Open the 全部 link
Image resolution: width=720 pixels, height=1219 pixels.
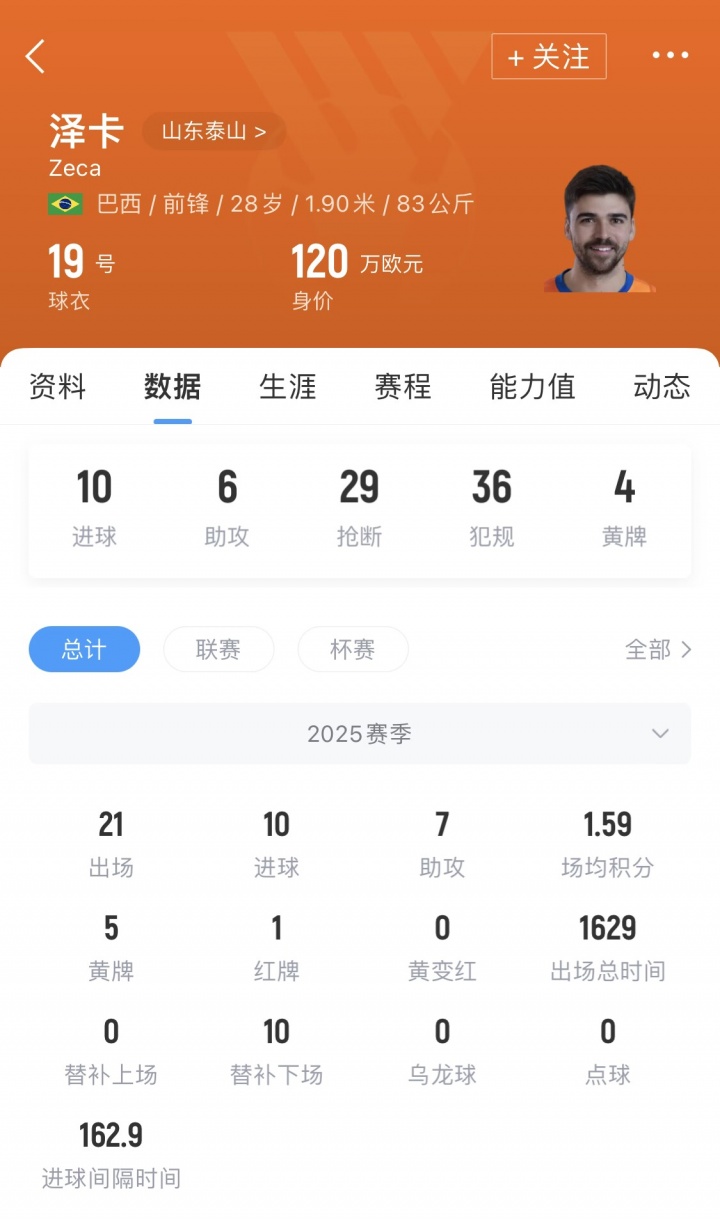tap(658, 650)
